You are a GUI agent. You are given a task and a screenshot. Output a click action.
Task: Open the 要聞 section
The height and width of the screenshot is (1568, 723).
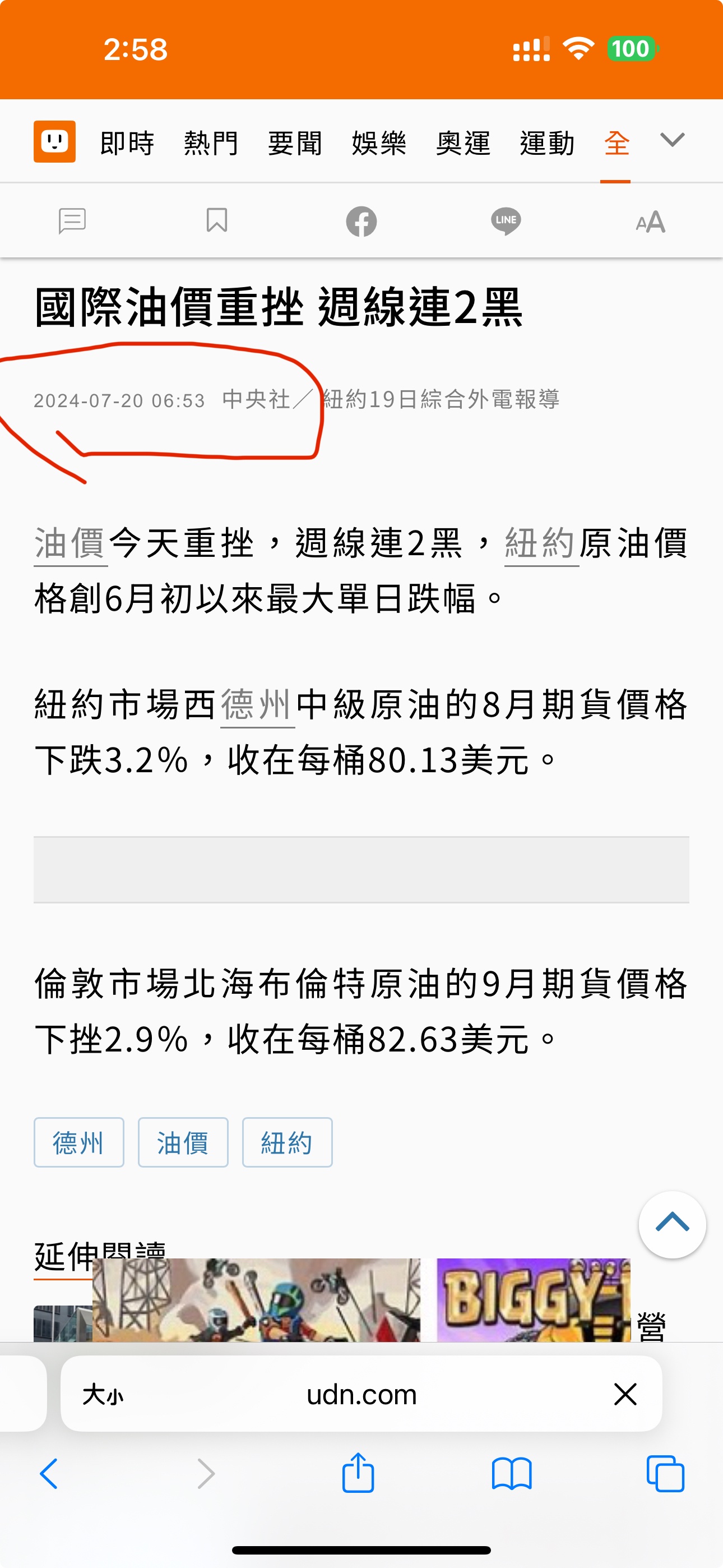(x=295, y=144)
